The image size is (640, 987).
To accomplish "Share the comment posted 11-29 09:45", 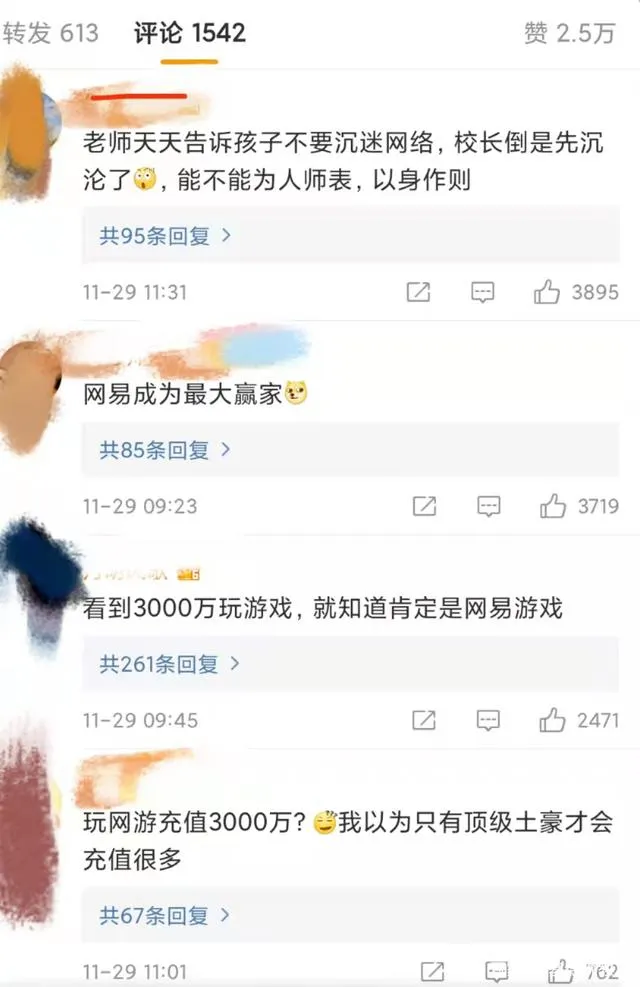I will click(424, 720).
